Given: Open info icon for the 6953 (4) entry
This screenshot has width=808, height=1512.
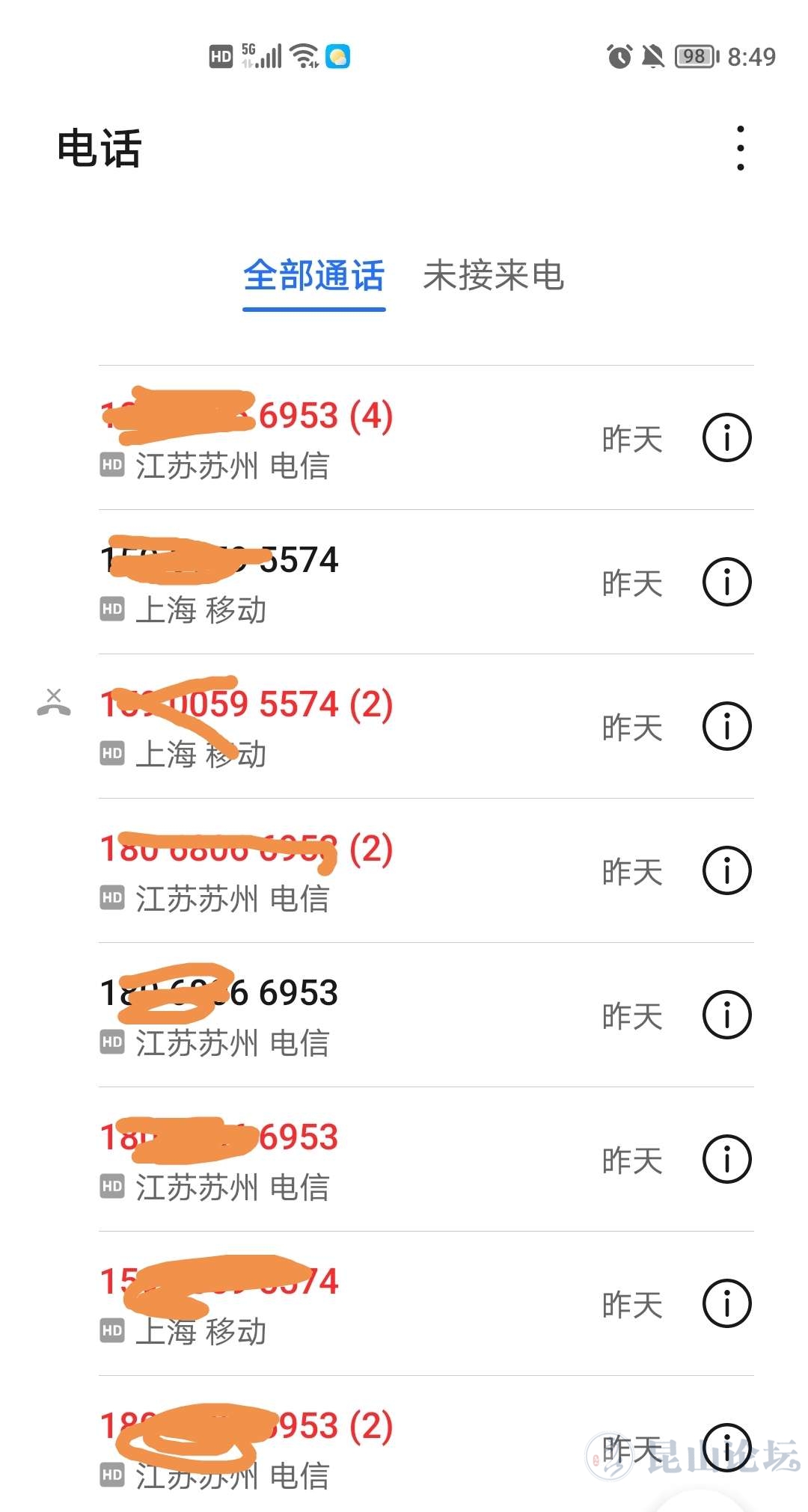Looking at the screenshot, I should (726, 437).
